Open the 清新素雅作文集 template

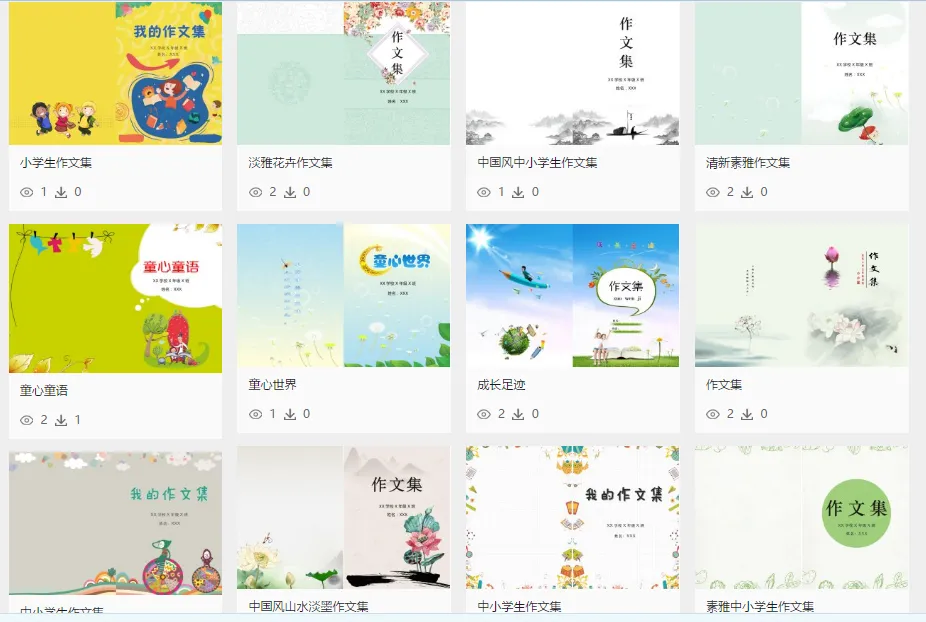pos(801,74)
